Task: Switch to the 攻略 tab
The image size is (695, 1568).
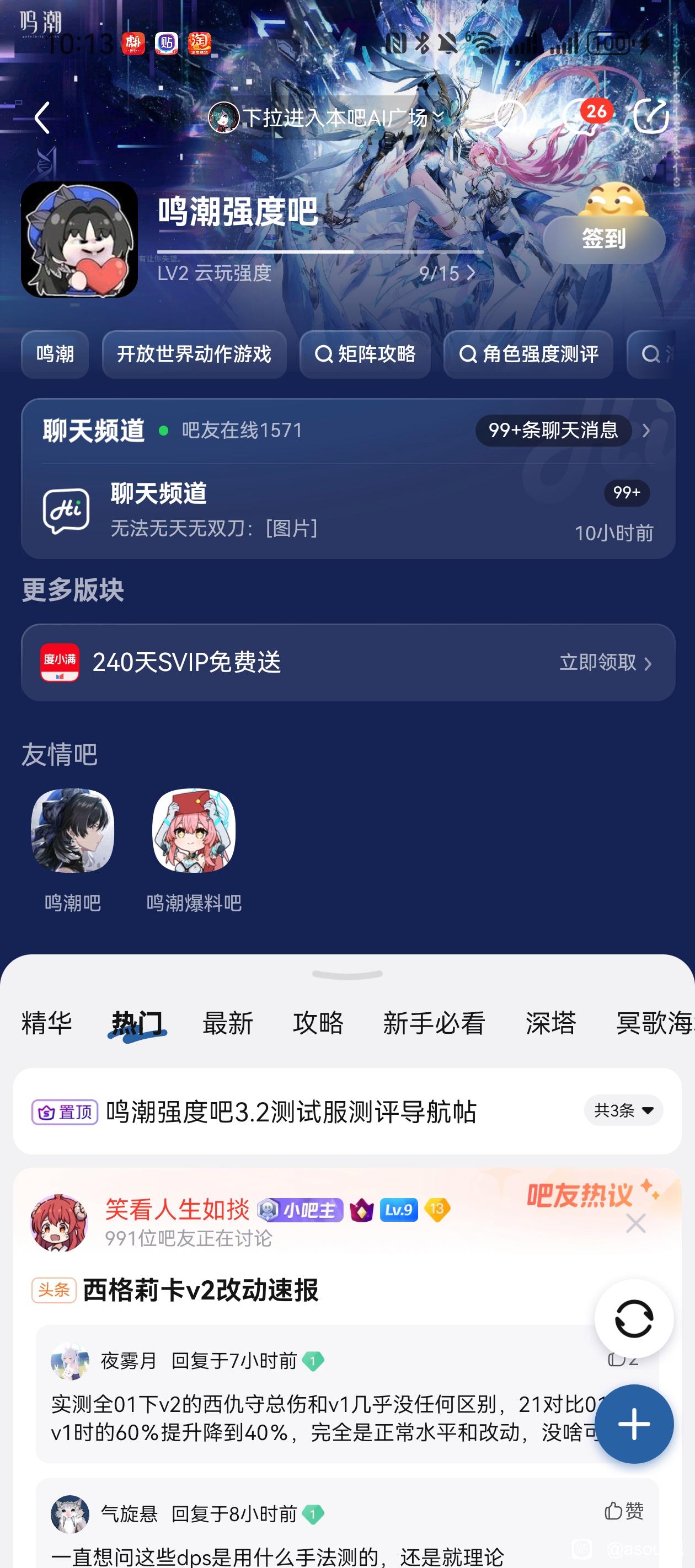Action: click(318, 1023)
